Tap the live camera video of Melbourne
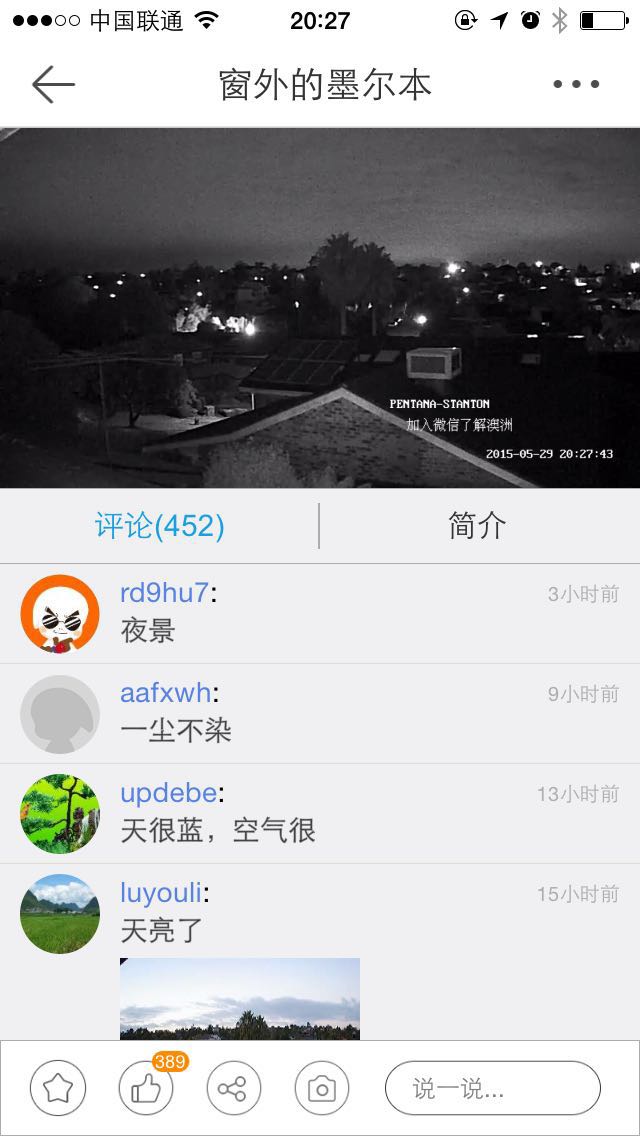 [320, 307]
